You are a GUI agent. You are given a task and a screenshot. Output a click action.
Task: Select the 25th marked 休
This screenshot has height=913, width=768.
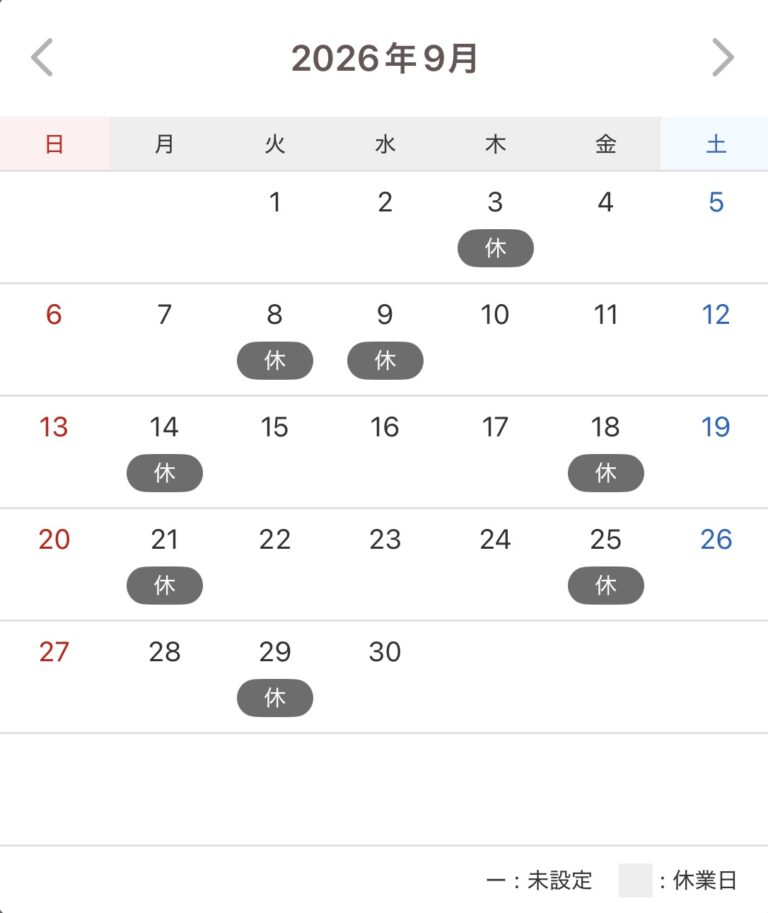(606, 564)
